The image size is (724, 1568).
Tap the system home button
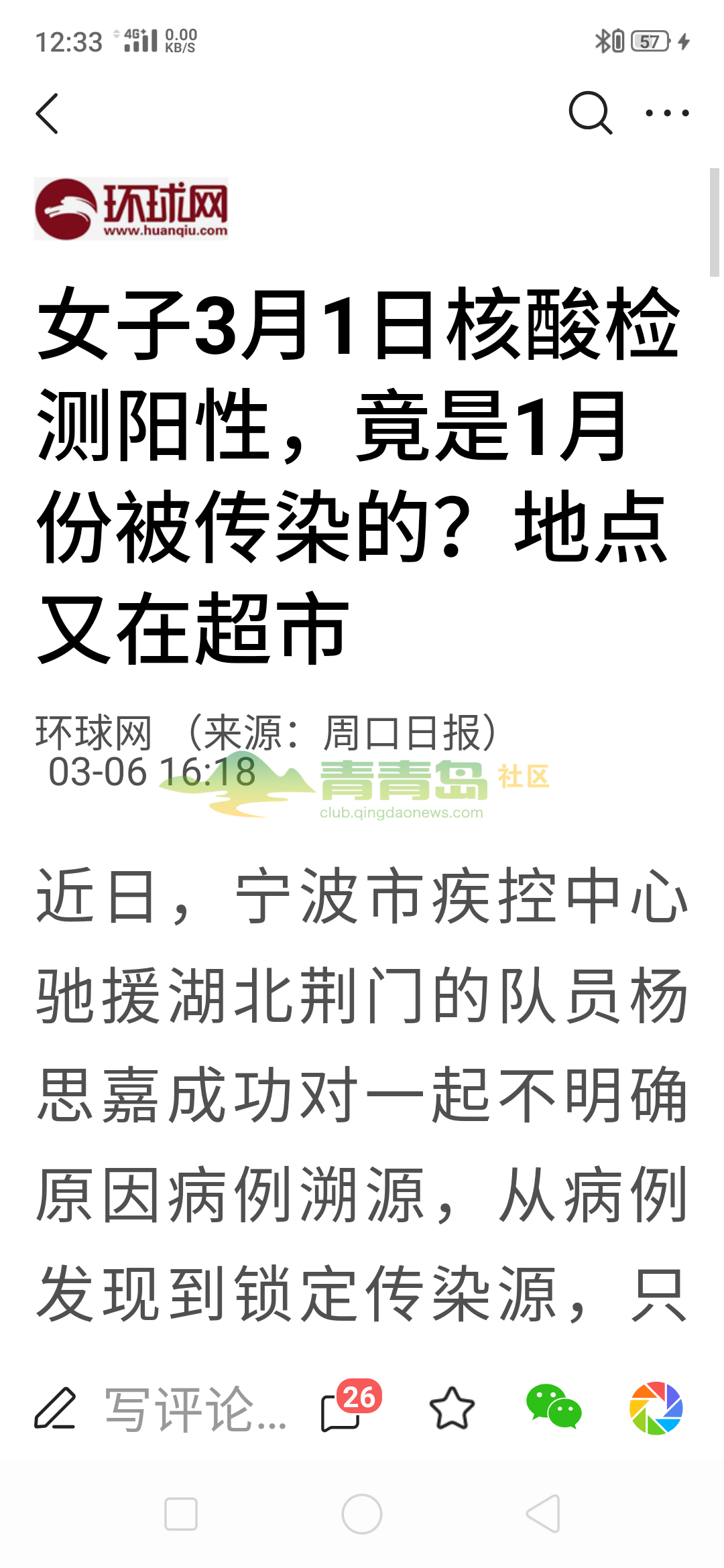coord(362,1514)
